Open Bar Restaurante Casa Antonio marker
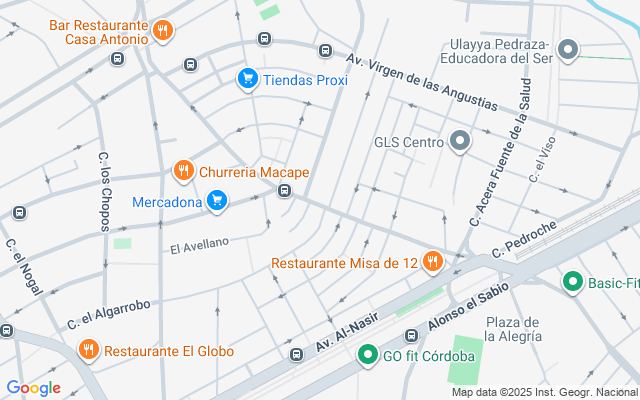Viewport: 640px width, 400px height. tap(163, 31)
